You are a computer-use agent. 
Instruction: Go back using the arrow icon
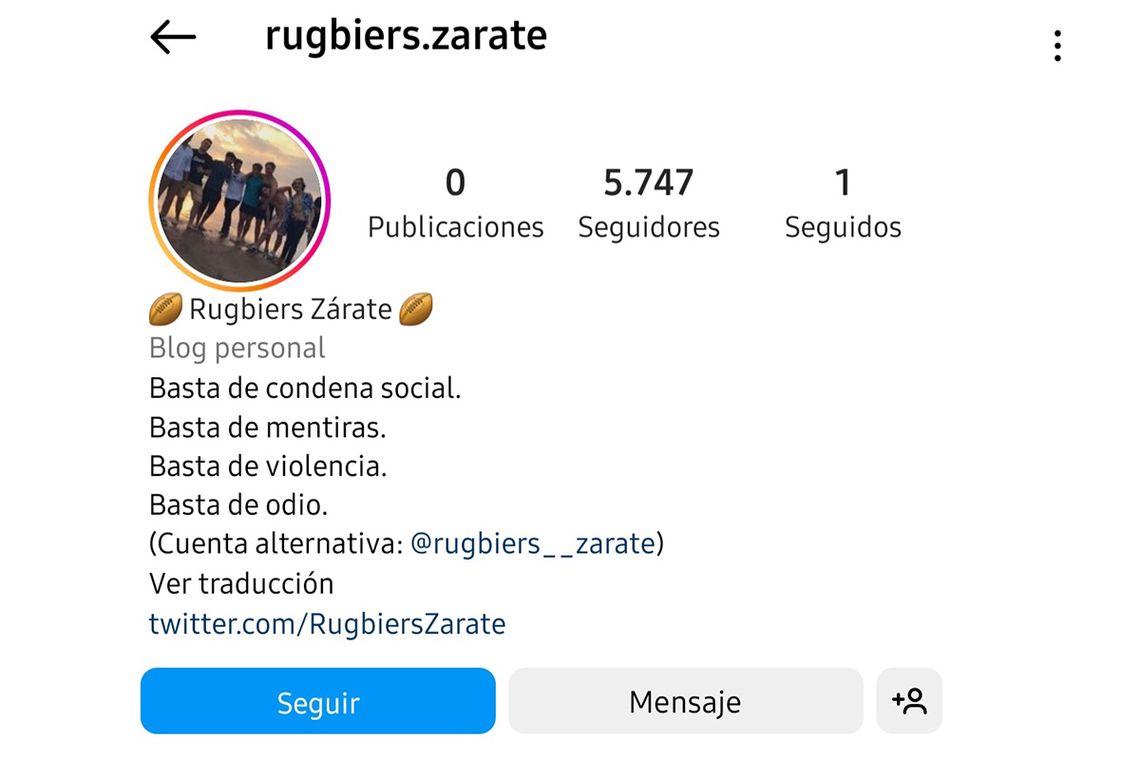[x=173, y=38]
